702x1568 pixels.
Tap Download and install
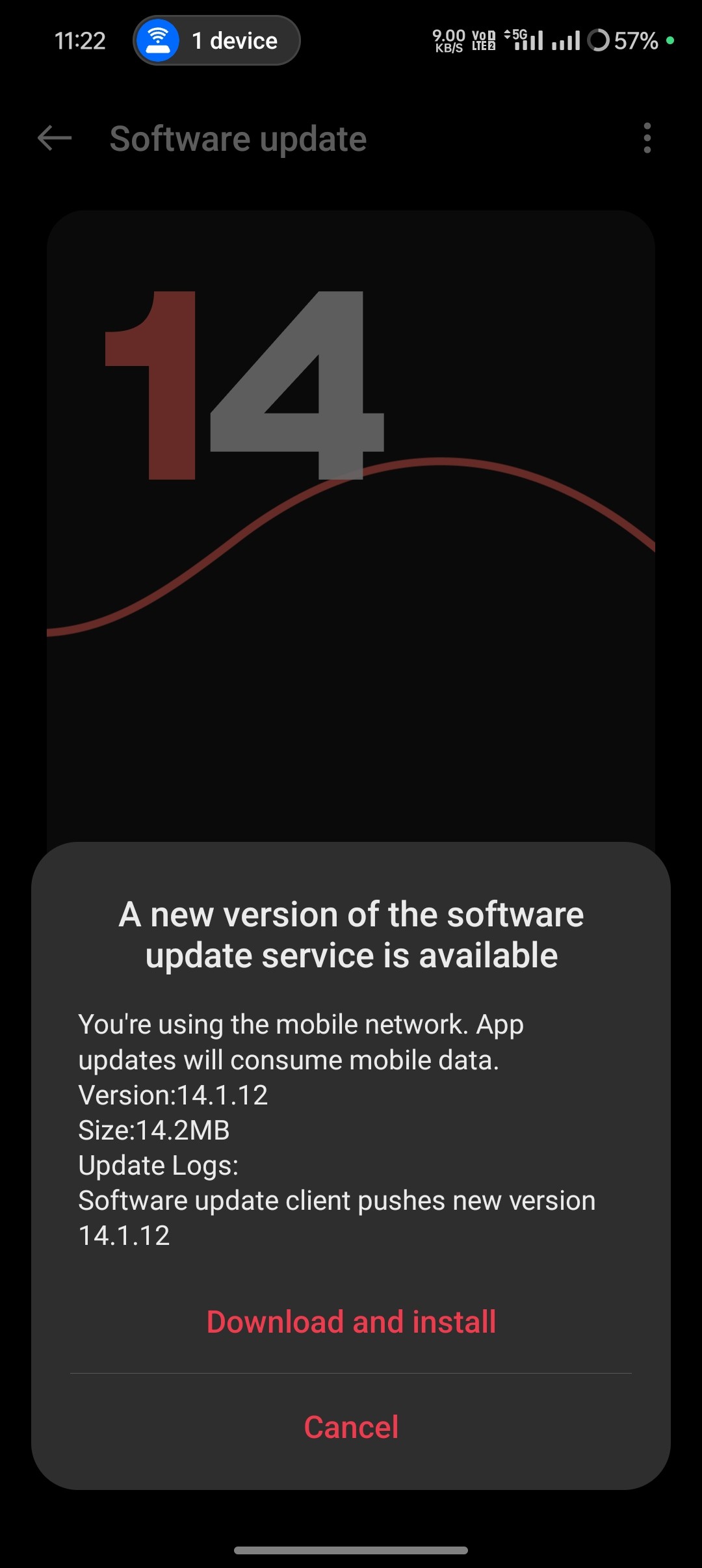click(351, 1322)
